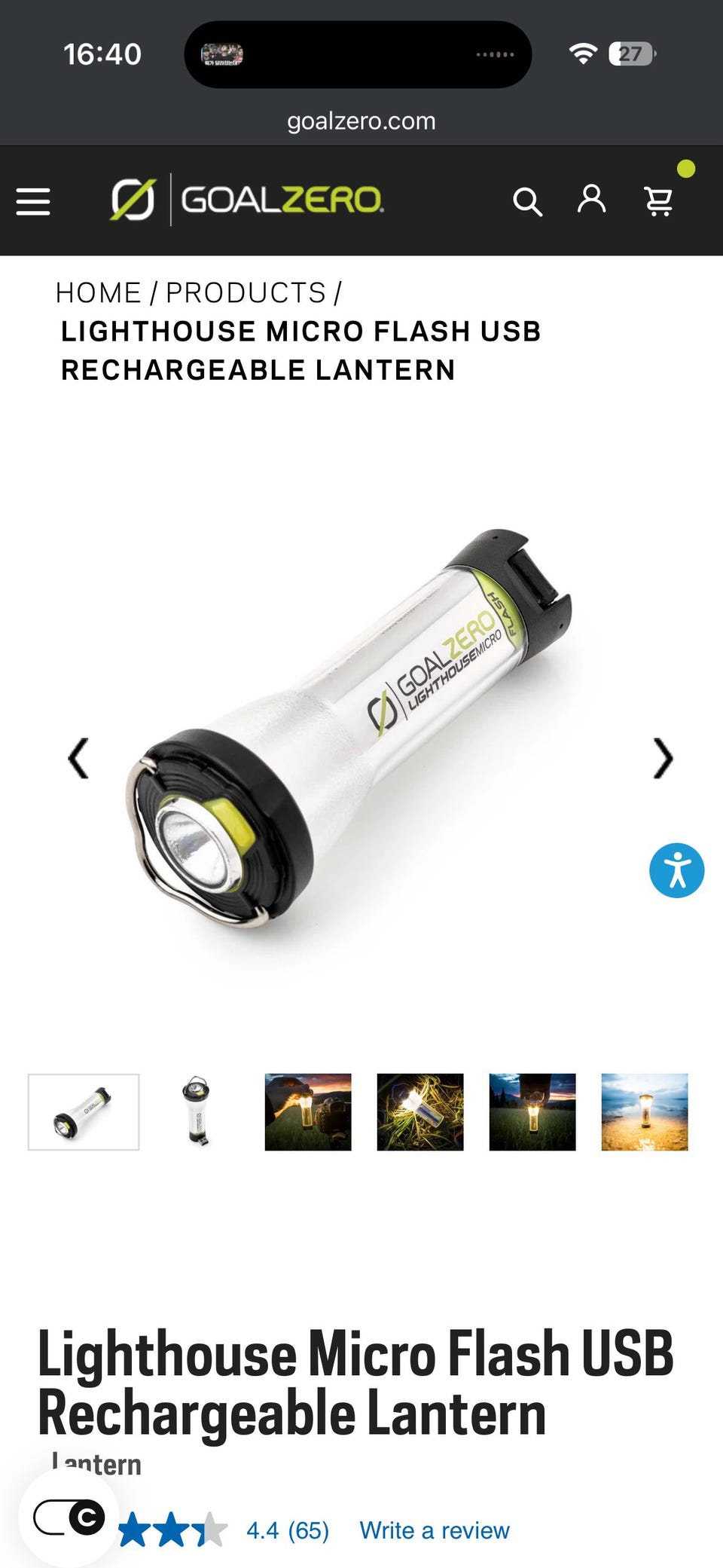
Task: Tap the website address goalzero.com
Action: pos(361,121)
